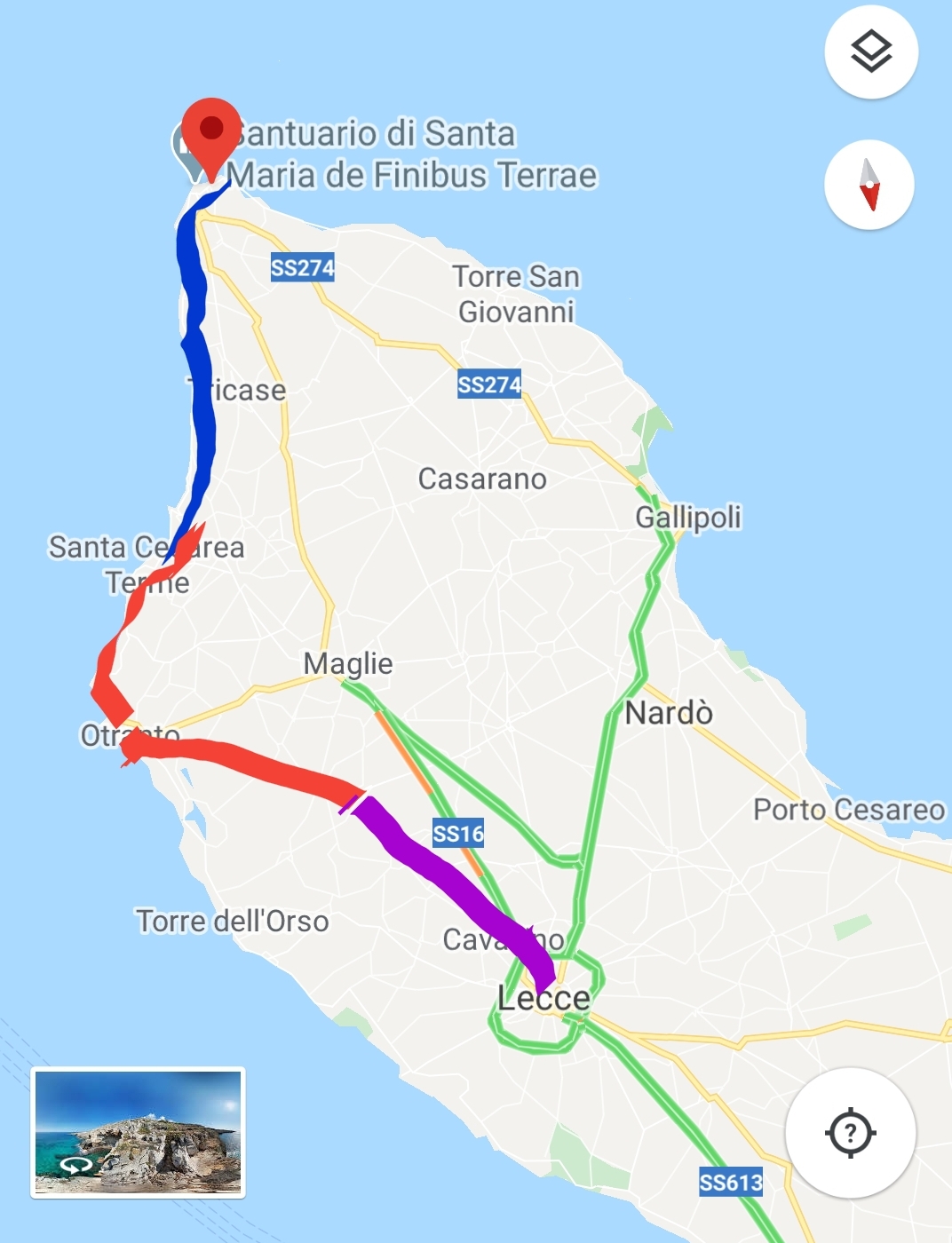Open the Street View photo preview
The width and height of the screenshot is (952, 1243).
138,1132
